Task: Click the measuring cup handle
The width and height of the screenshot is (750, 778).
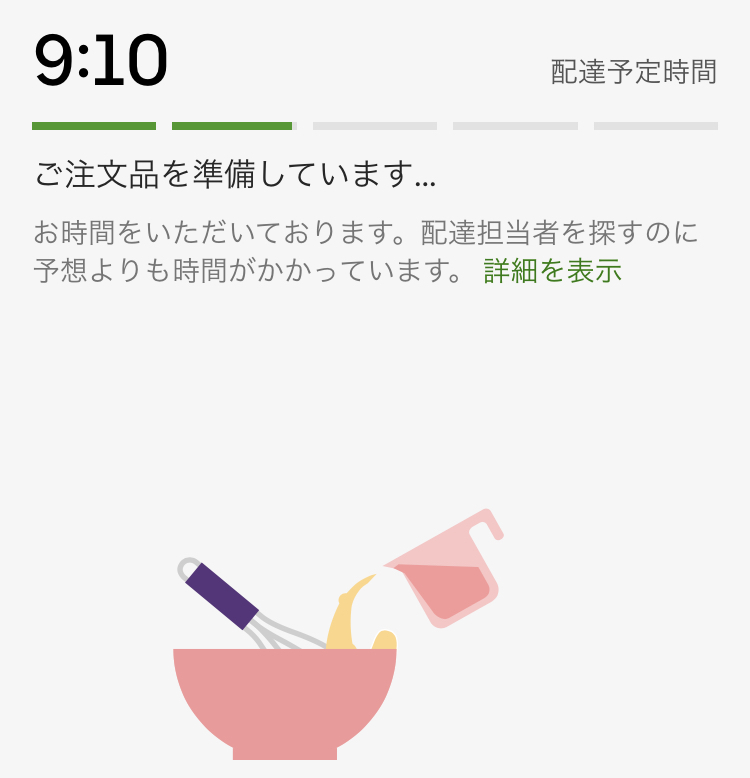Action: [488, 525]
